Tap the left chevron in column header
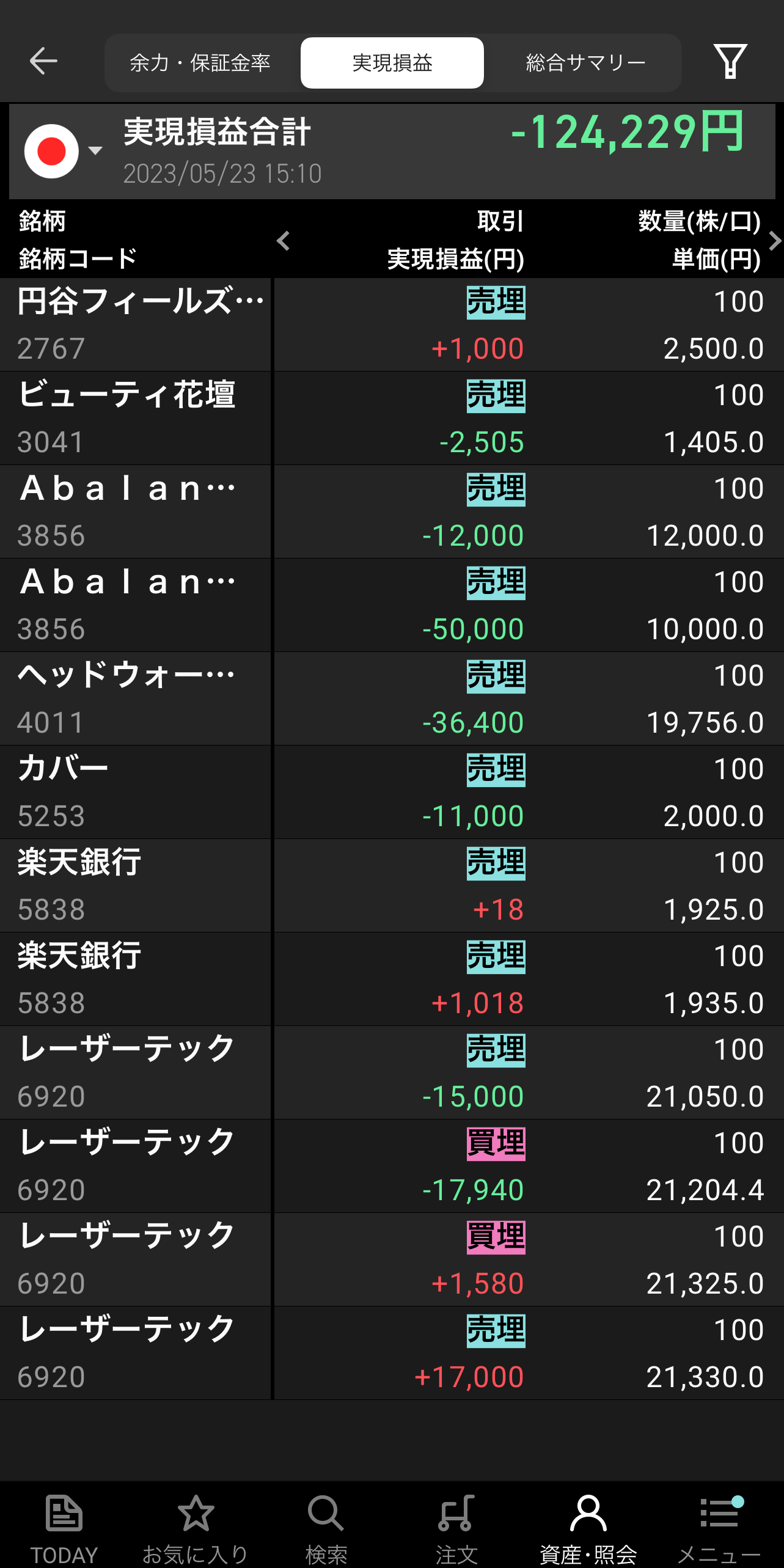Viewport: 784px width, 1568px height. coord(283,241)
